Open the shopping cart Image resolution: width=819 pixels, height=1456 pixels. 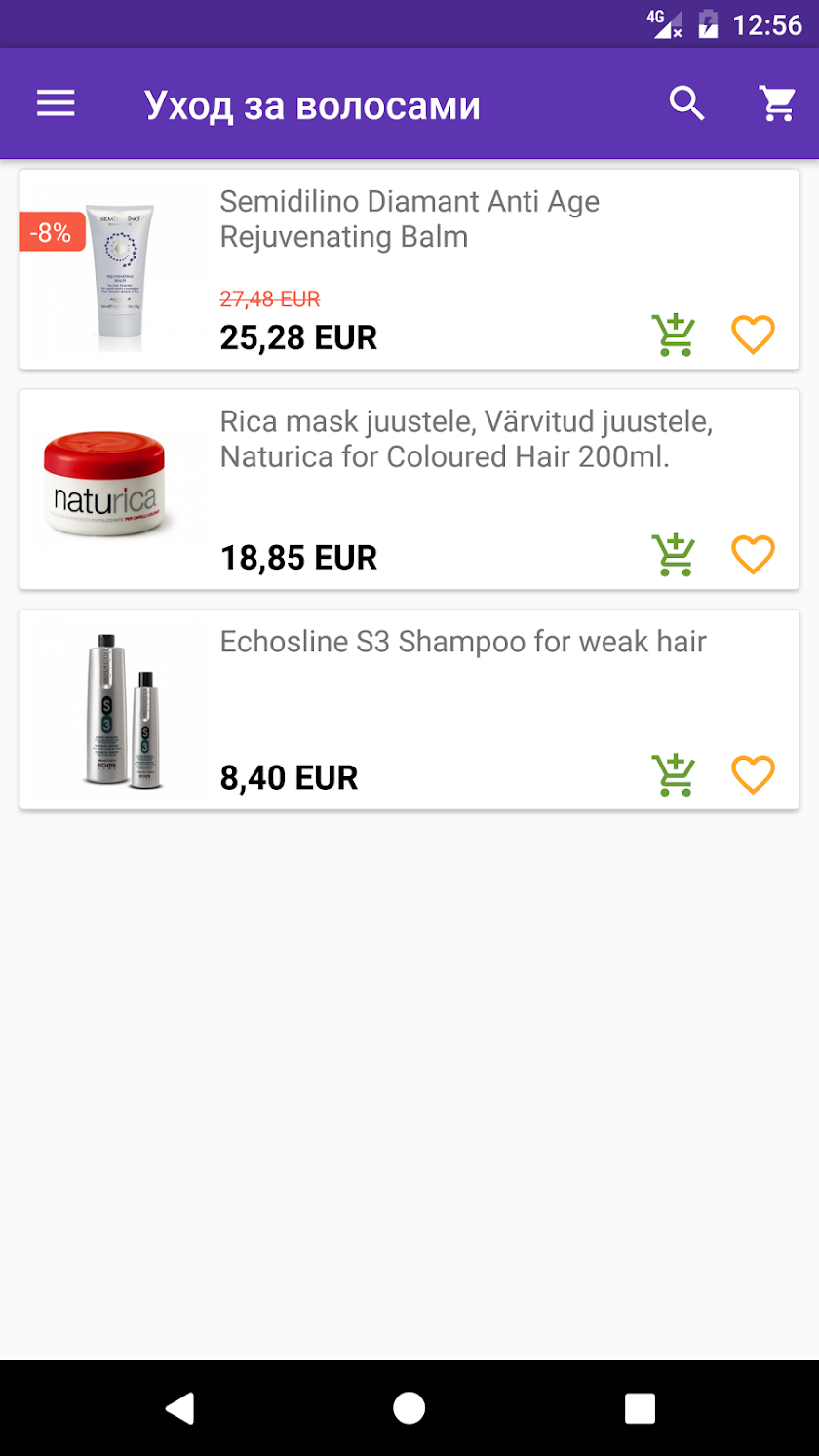pyautogui.click(x=777, y=103)
